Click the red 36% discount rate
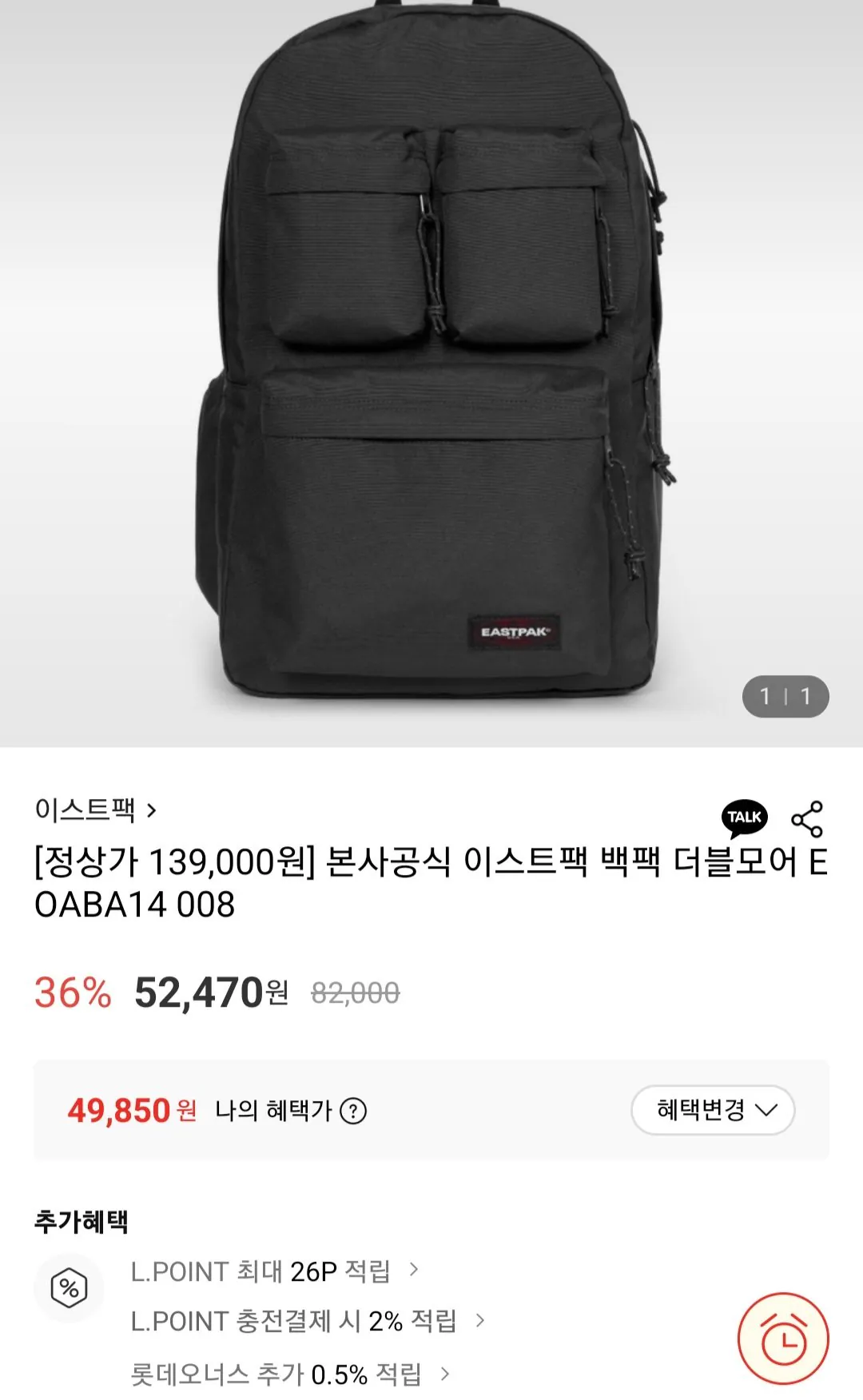Screen dimensions: 863x1400 pyautogui.click(x=72, y=992)
